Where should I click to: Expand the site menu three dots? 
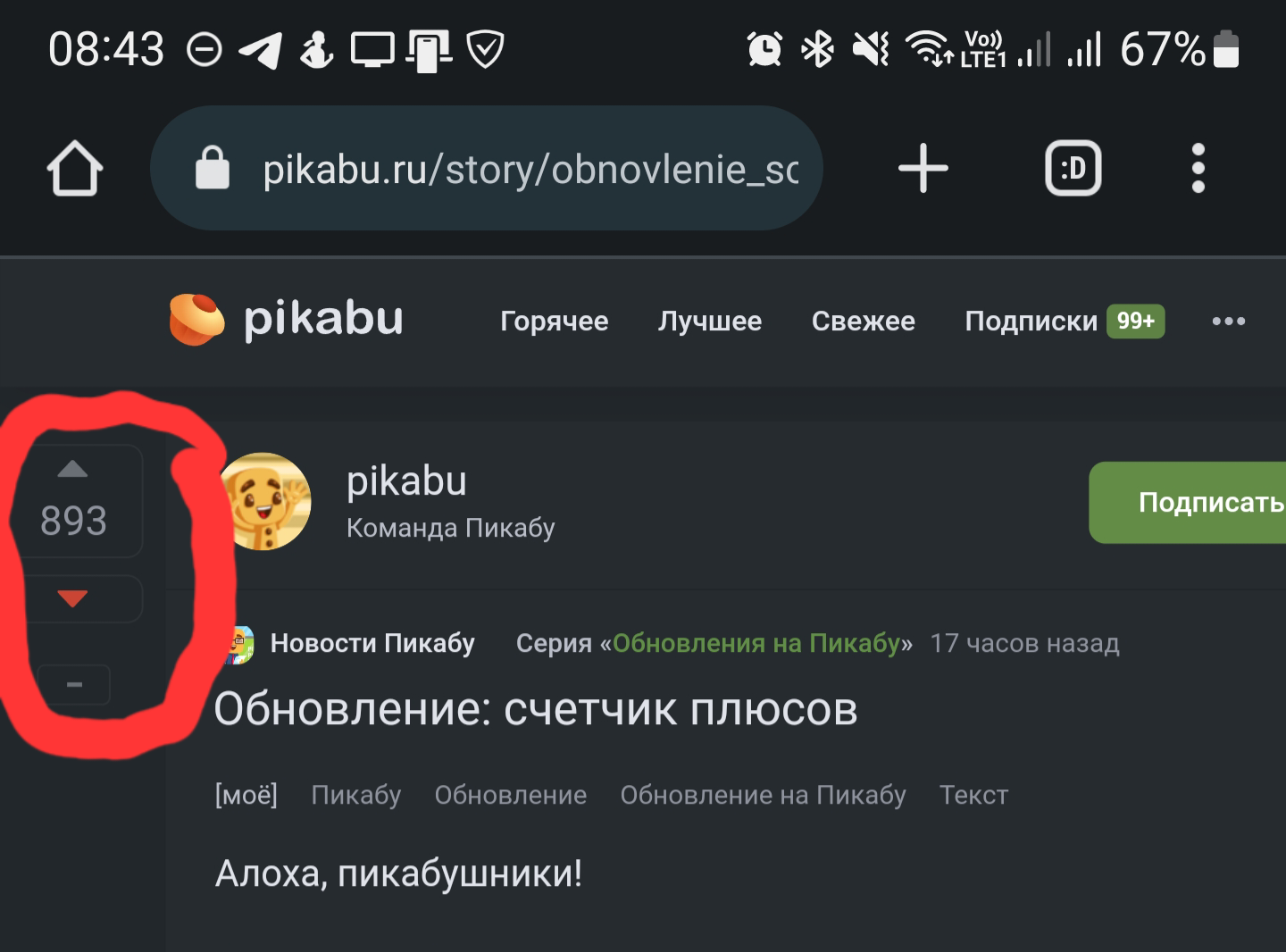coord(1228,321)
